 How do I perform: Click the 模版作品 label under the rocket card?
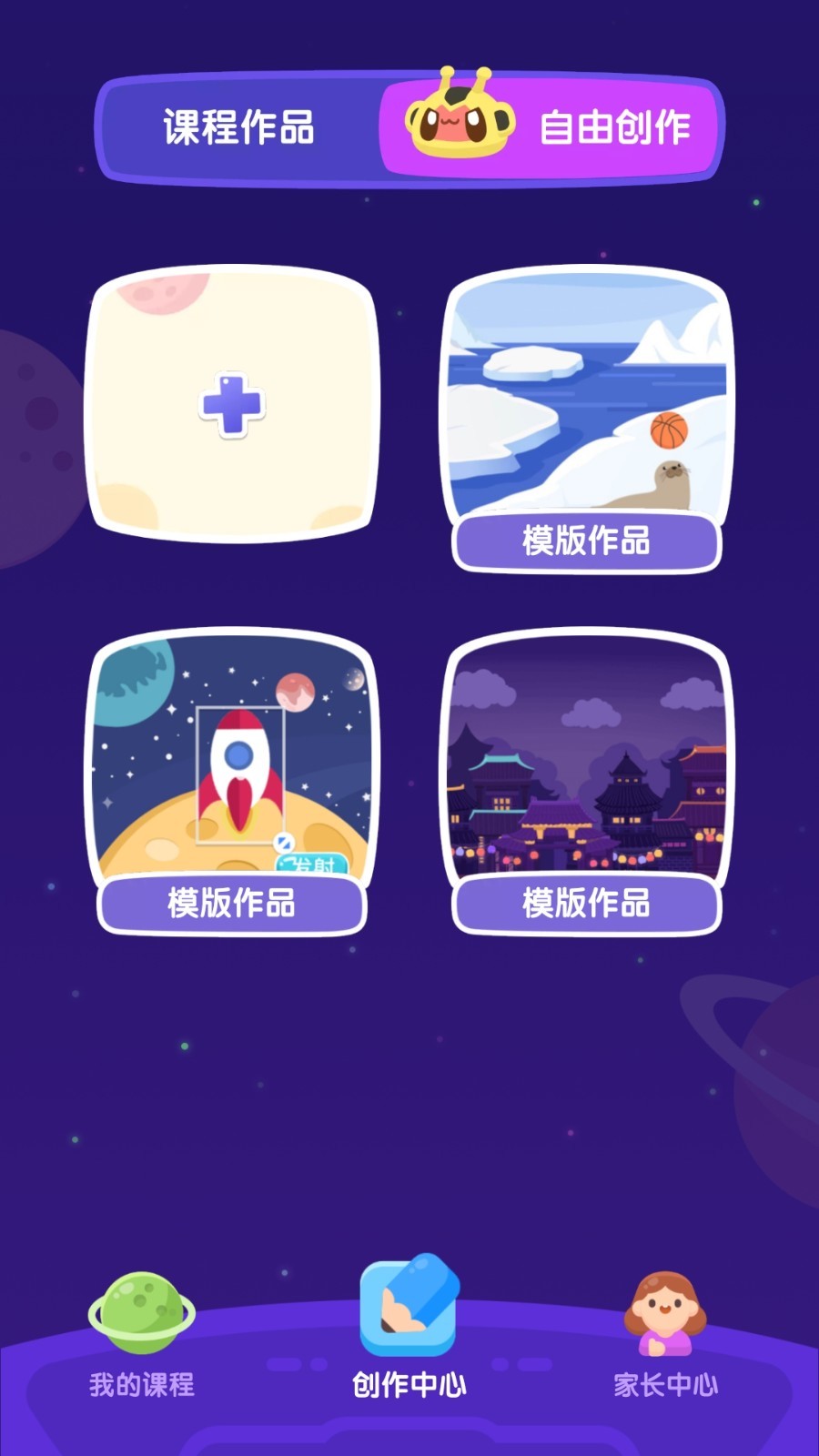229,905
